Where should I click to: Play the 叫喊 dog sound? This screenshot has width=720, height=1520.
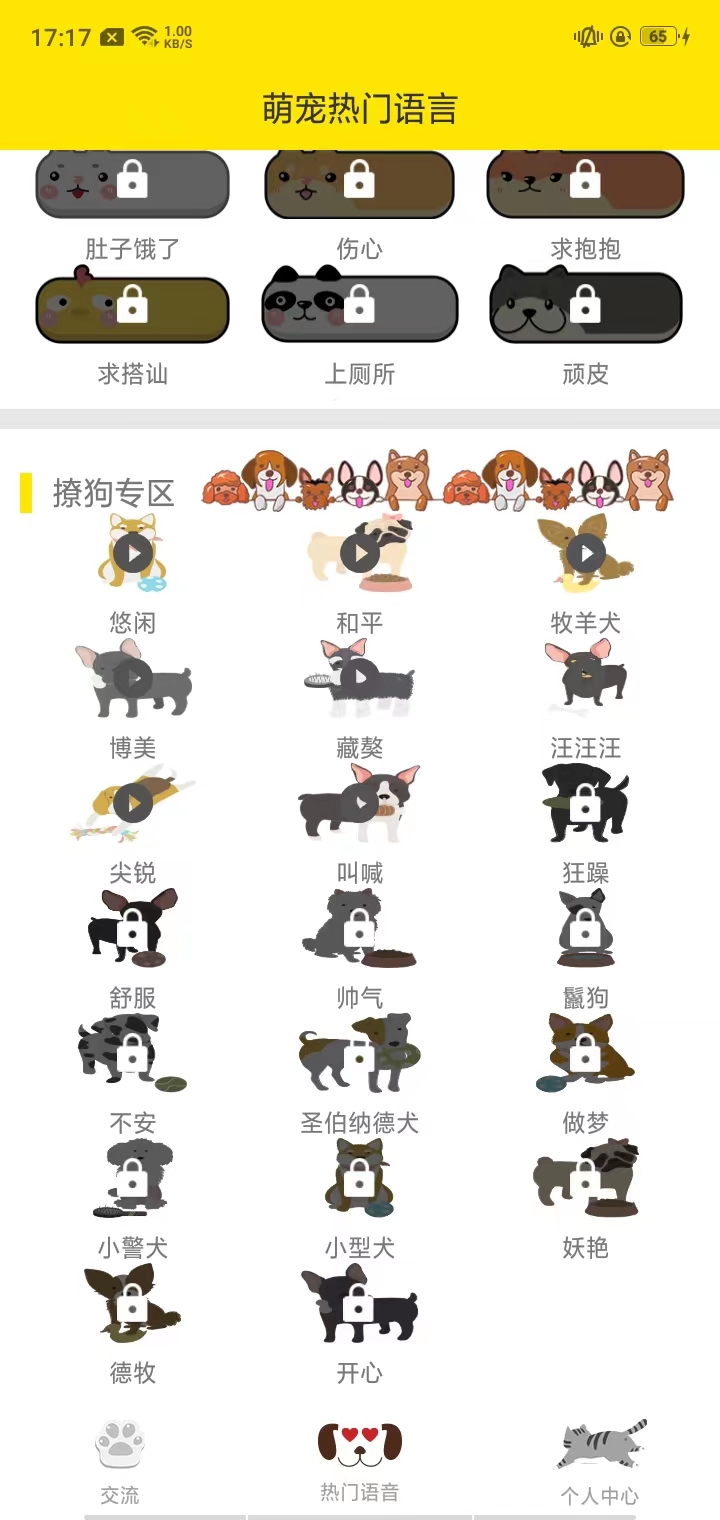pyautogui.click(x=360, y=803)
